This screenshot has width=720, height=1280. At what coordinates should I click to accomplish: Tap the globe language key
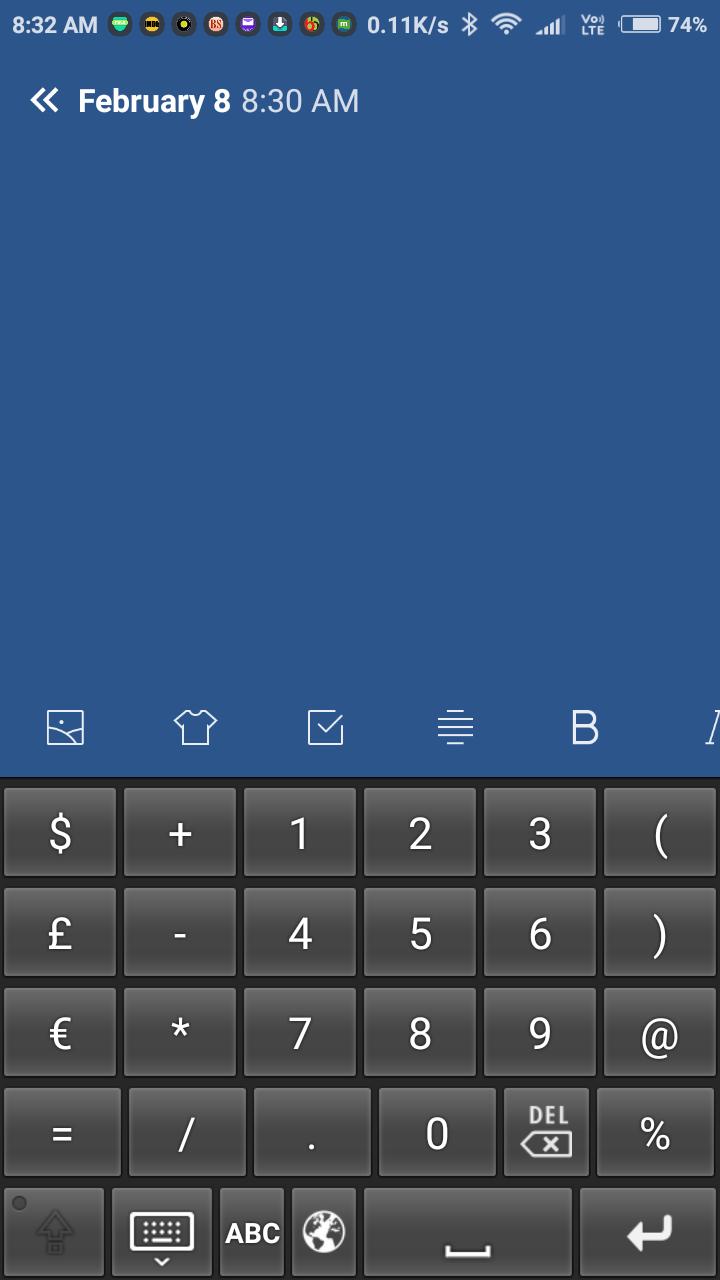pyautogui.click(x=324, y=1233)
